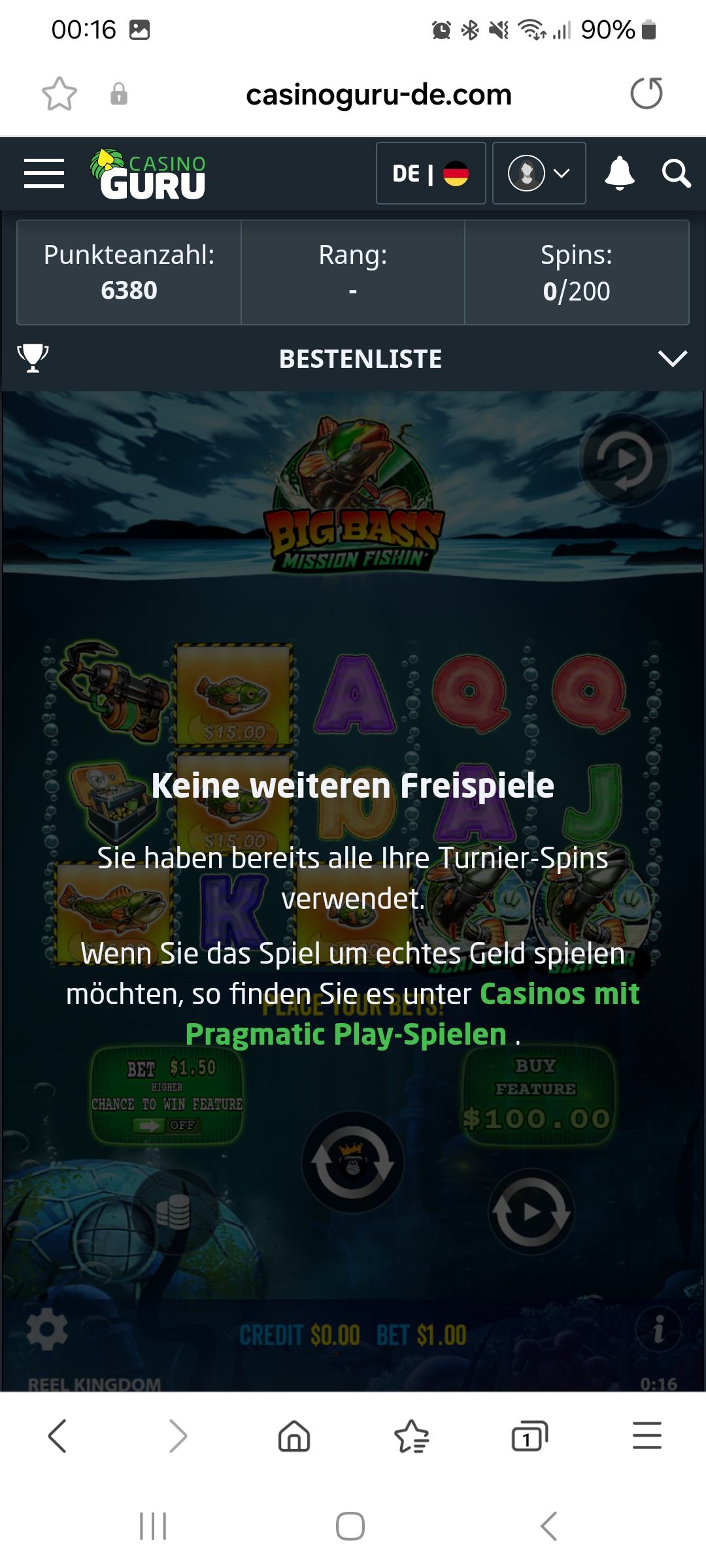Open the notifications bell
The image size is (706, 1568).
click(619, 174)
